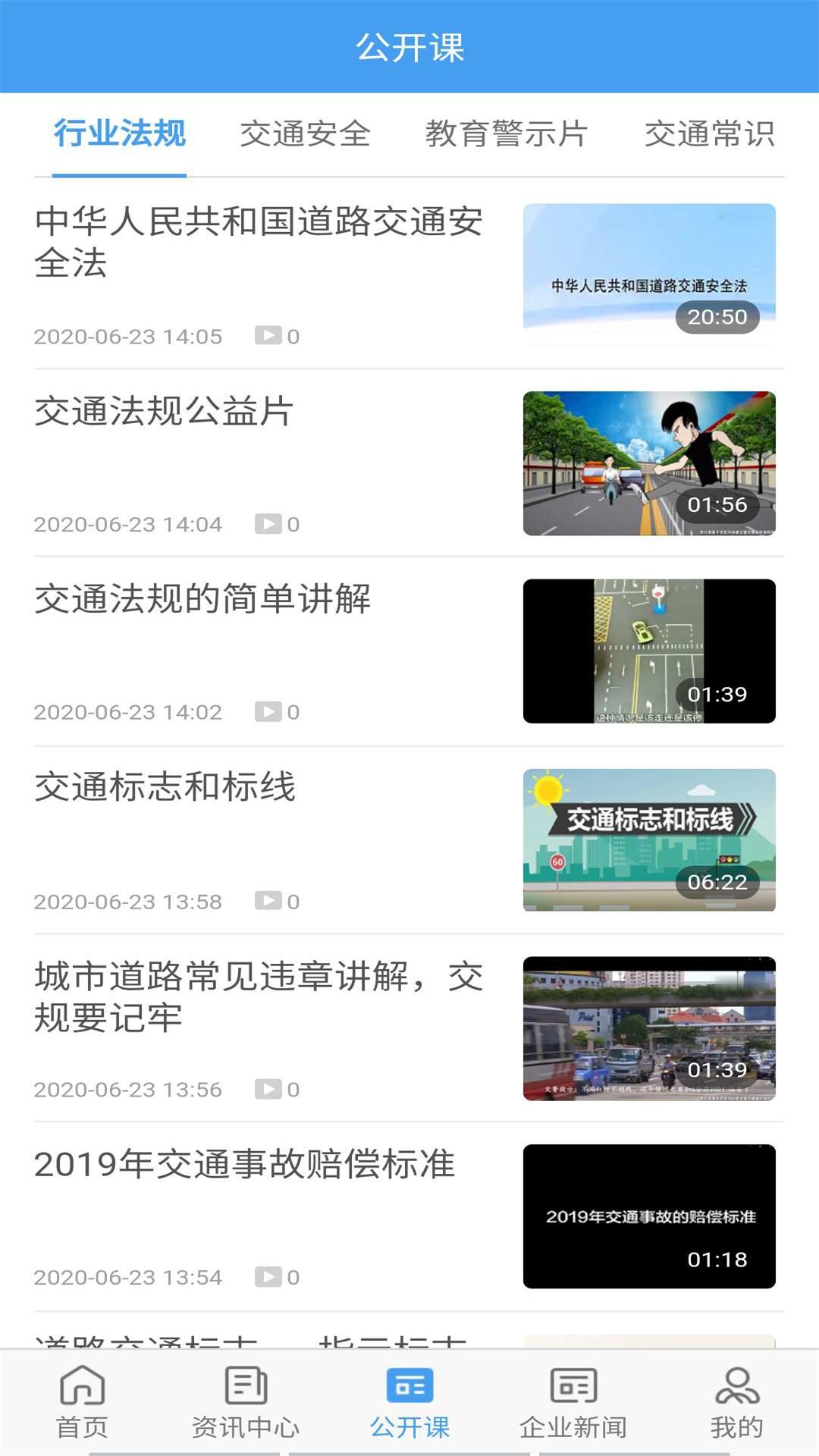Click play-count icon under 中华人民共和国道路交通安全法

click(270, 335)
